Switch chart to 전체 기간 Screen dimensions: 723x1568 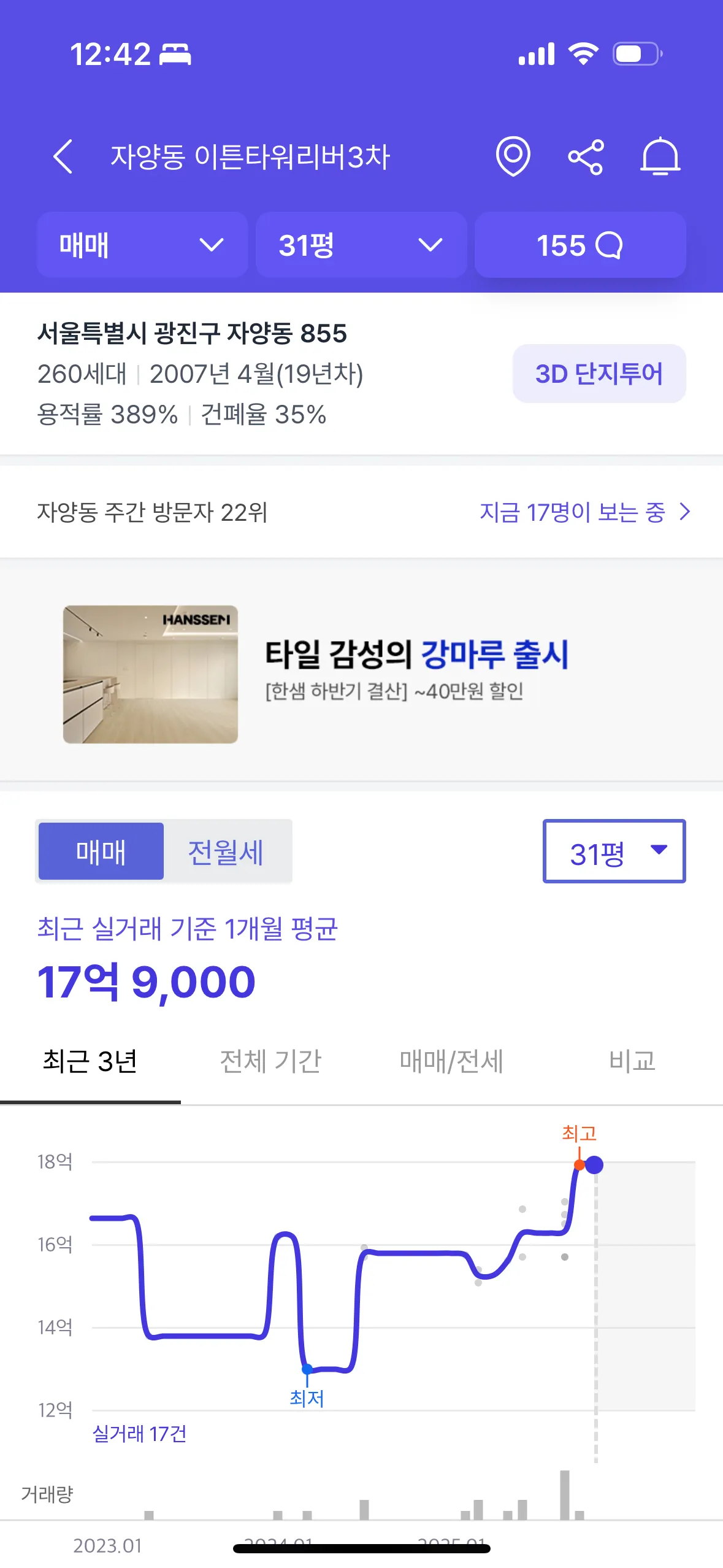(270, 1061)
